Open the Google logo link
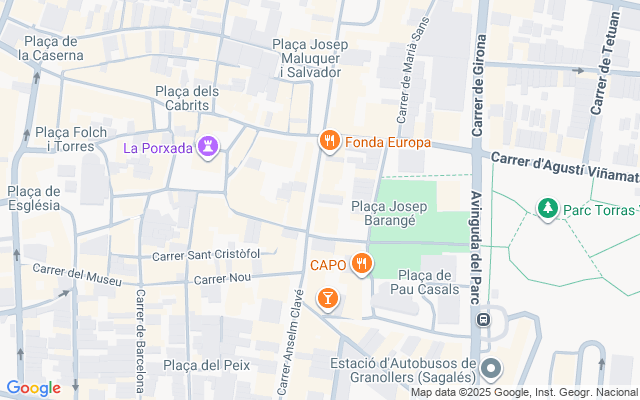 click(33, 388)
